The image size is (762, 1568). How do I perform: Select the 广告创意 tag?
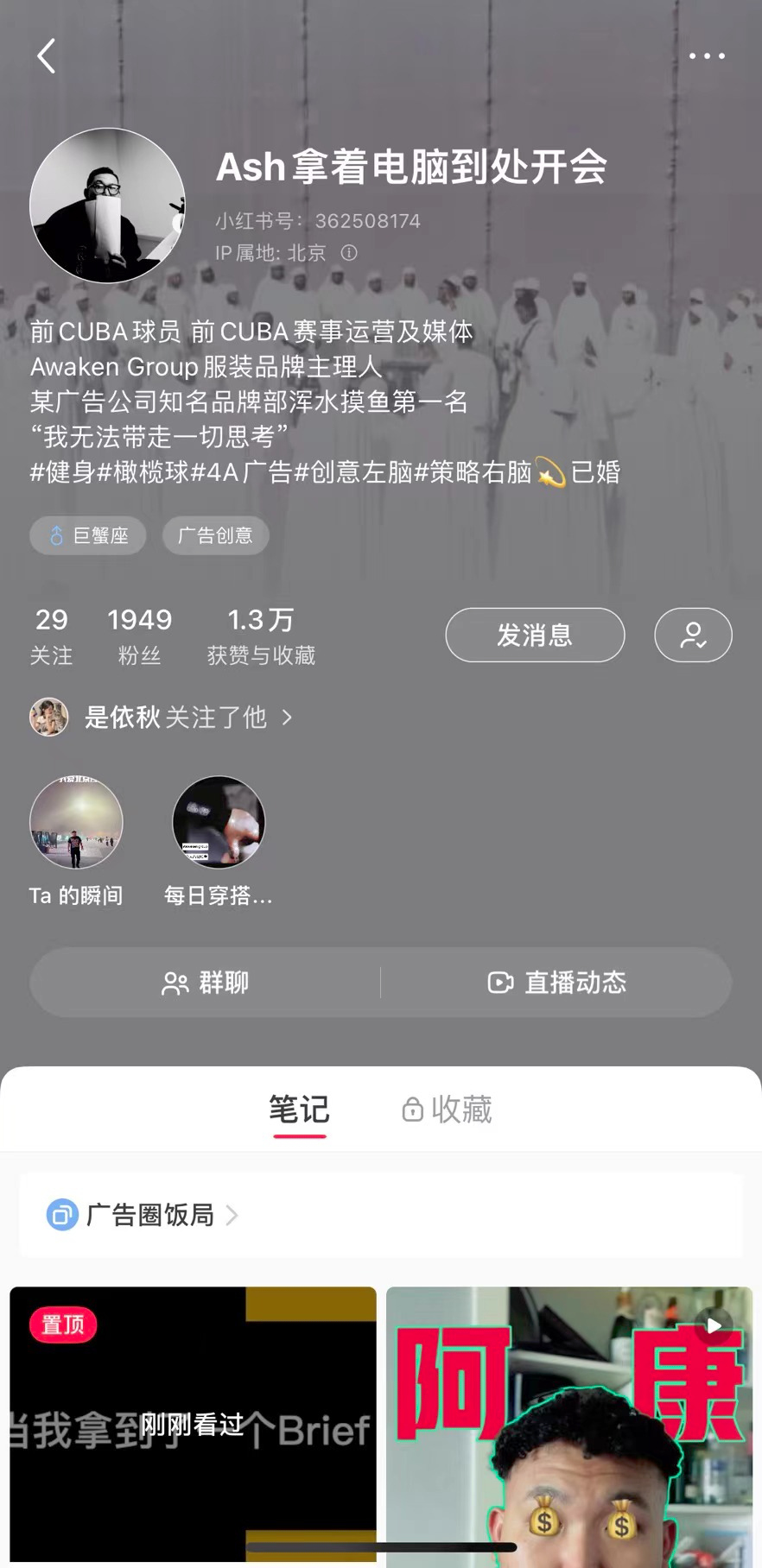[215, 535]
